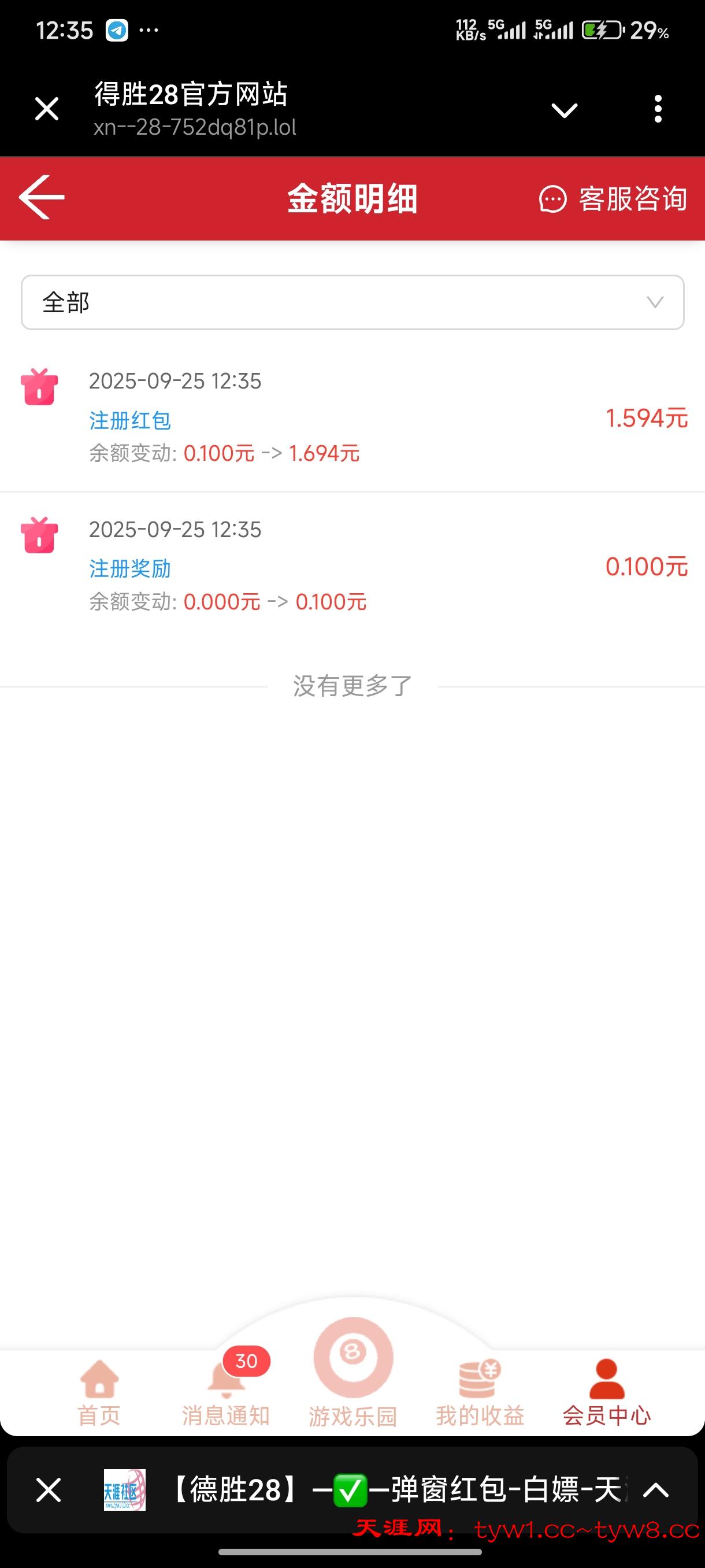Open the 注册红包 detail link
Viewport: 705px width, 1568px height.
(129, 420)
